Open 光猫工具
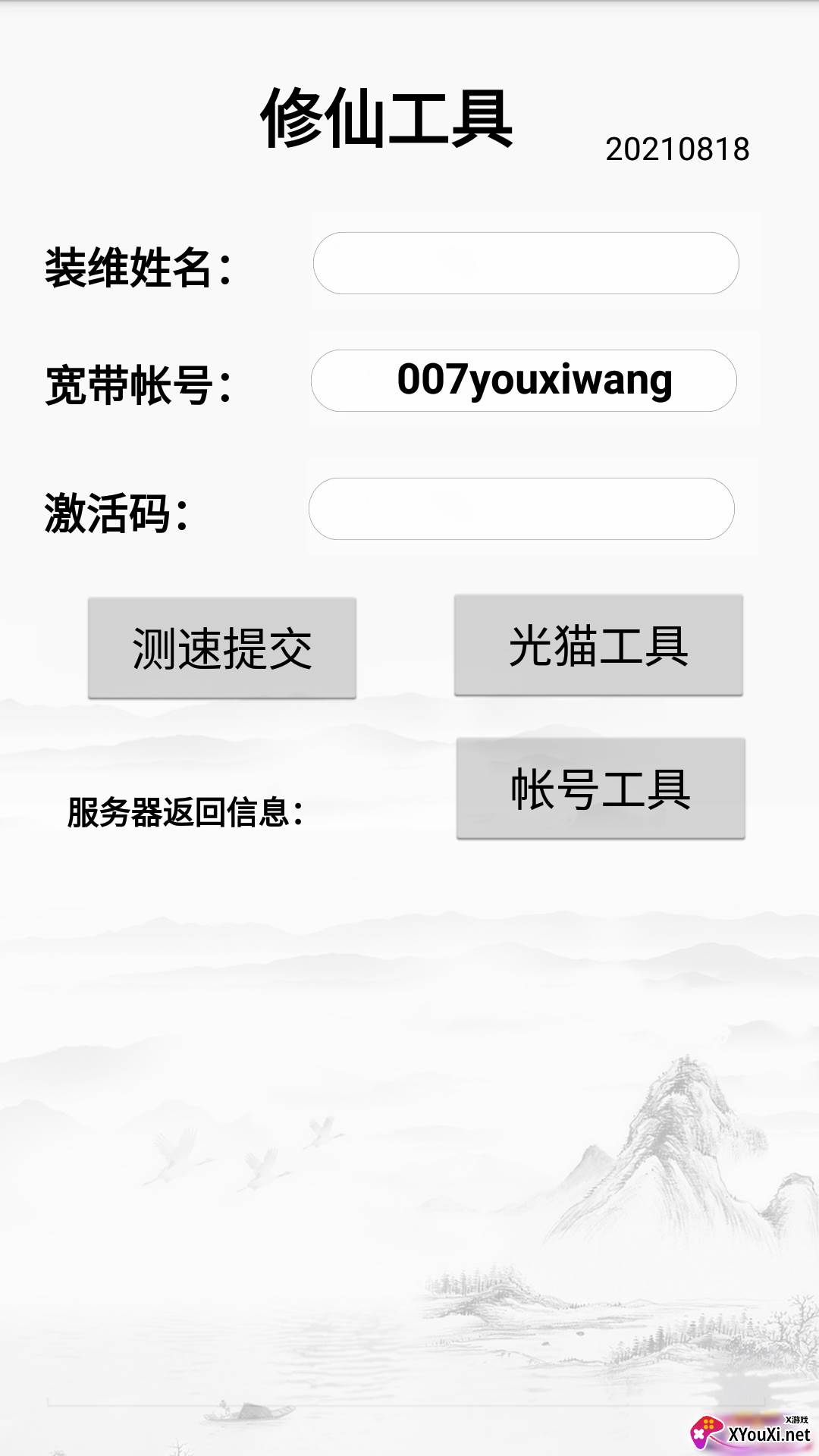This screenshot has height=1456, width=819. point(598,645)
